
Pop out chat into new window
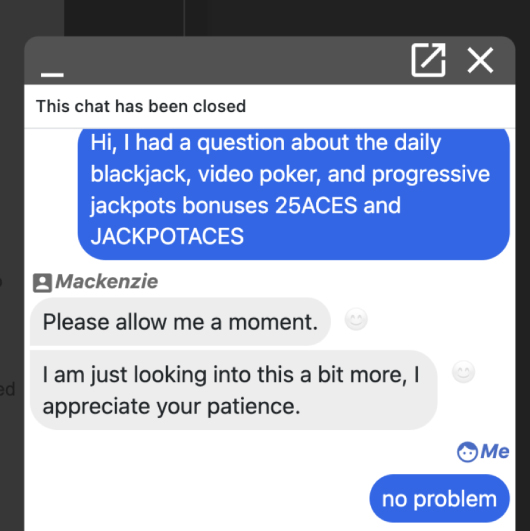click(428, 60)
